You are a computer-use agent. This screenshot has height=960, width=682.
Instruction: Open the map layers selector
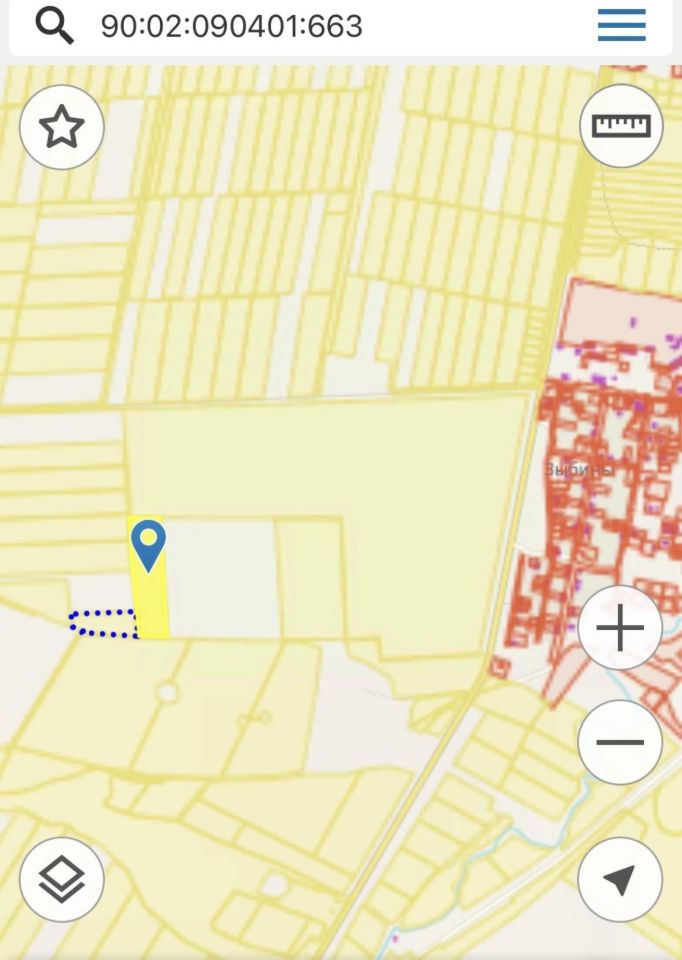point(61,879)
